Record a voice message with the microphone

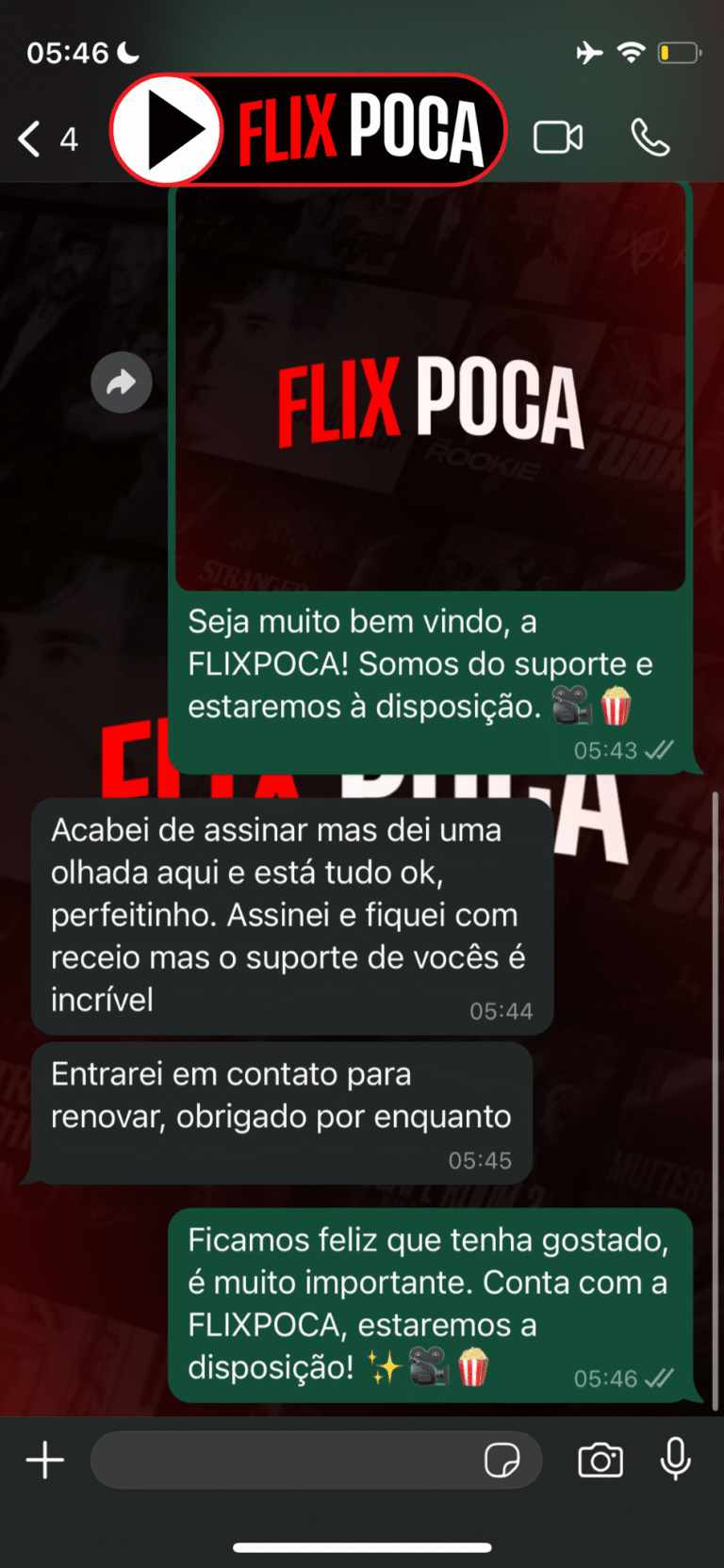(x=675, y=1461)
